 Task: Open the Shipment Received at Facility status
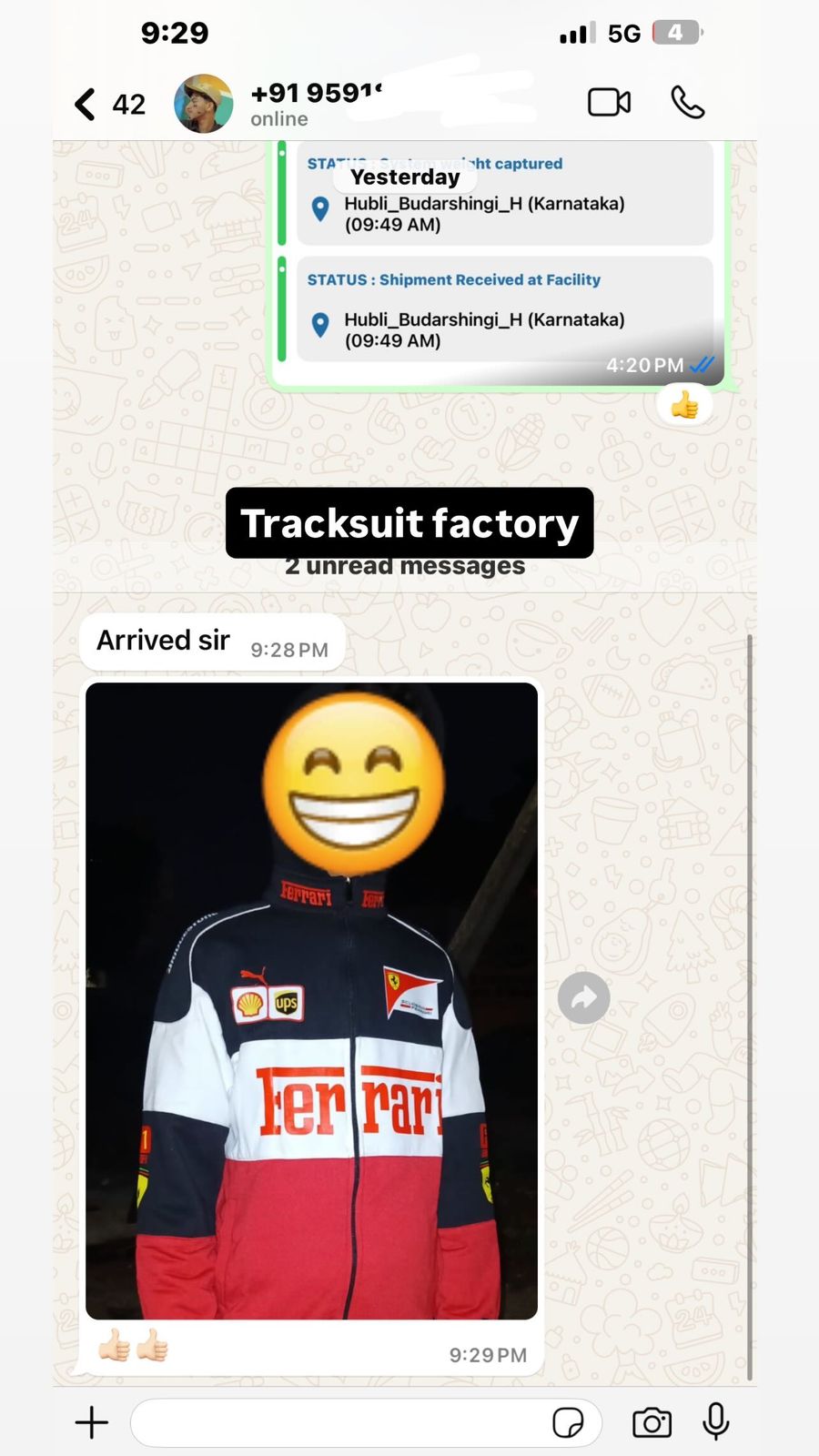pos(505,309)
